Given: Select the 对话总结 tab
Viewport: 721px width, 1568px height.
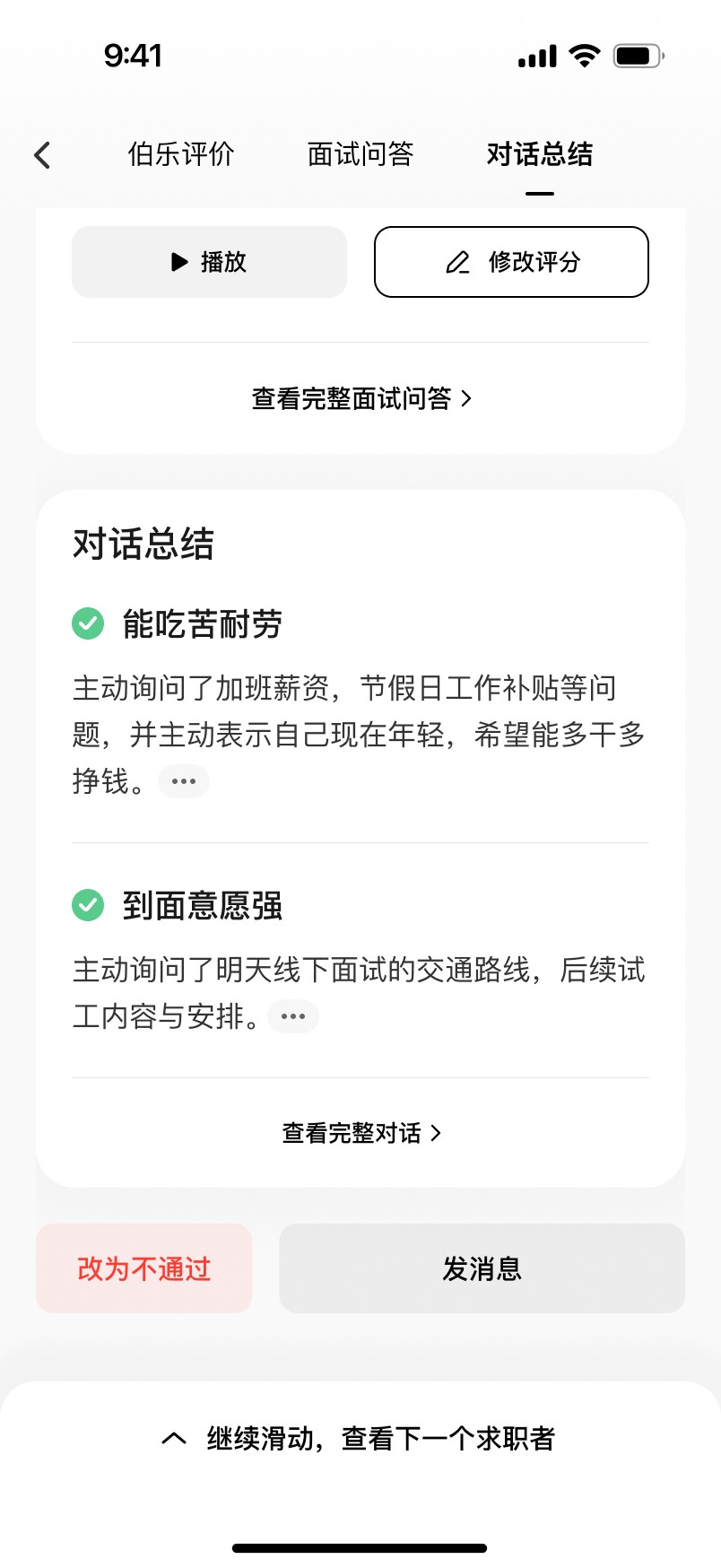Looking at the screenshot, I should click(540, 154).
